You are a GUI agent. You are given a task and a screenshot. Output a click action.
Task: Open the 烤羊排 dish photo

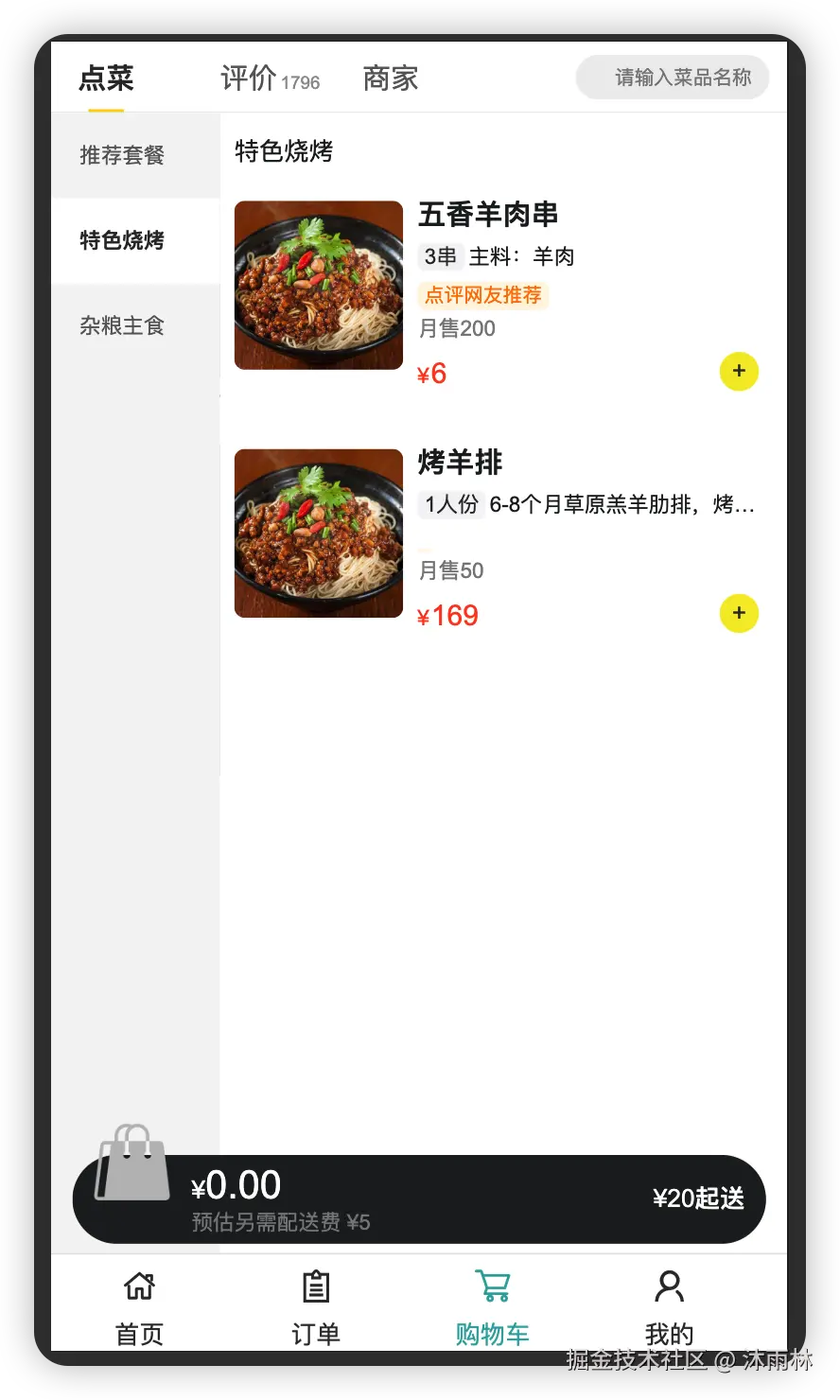pyautogui.click(x=319, y=534)
